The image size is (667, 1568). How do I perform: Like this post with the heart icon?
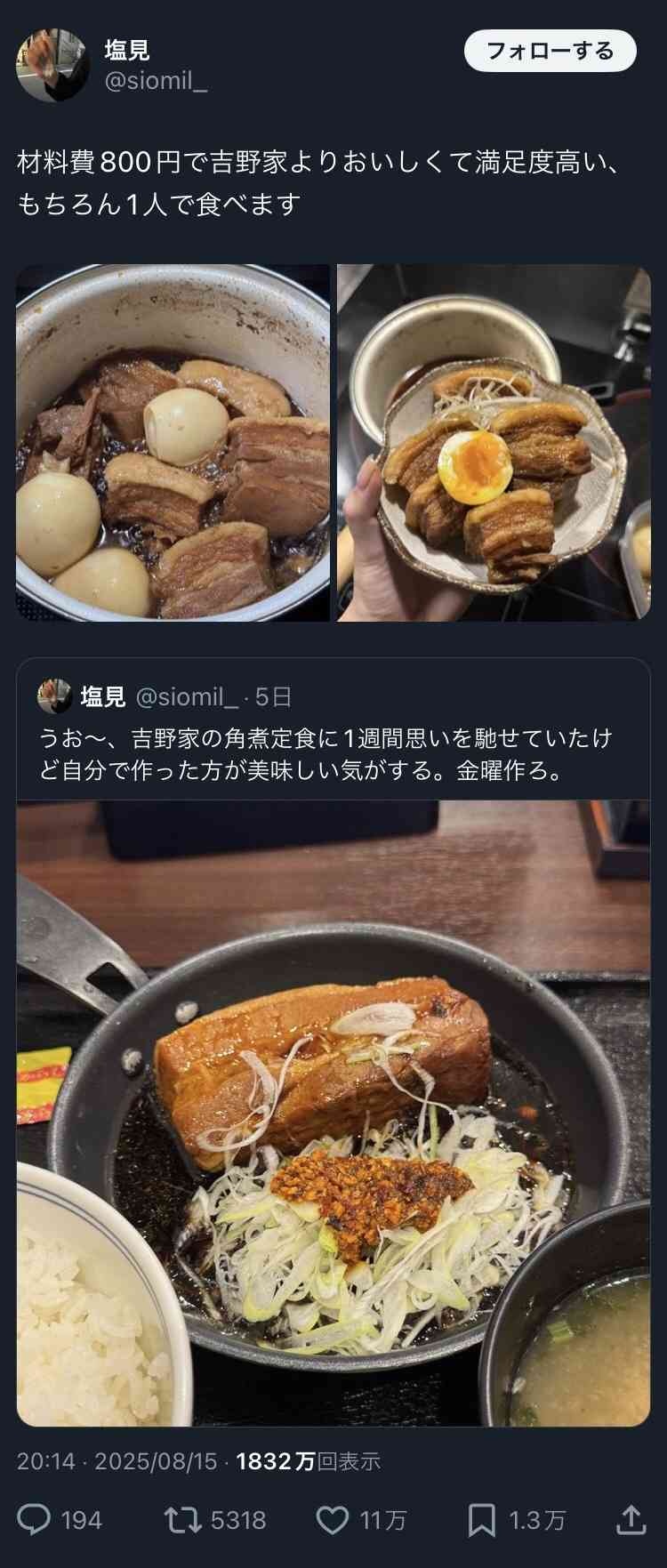click(x=333, y=1519)
